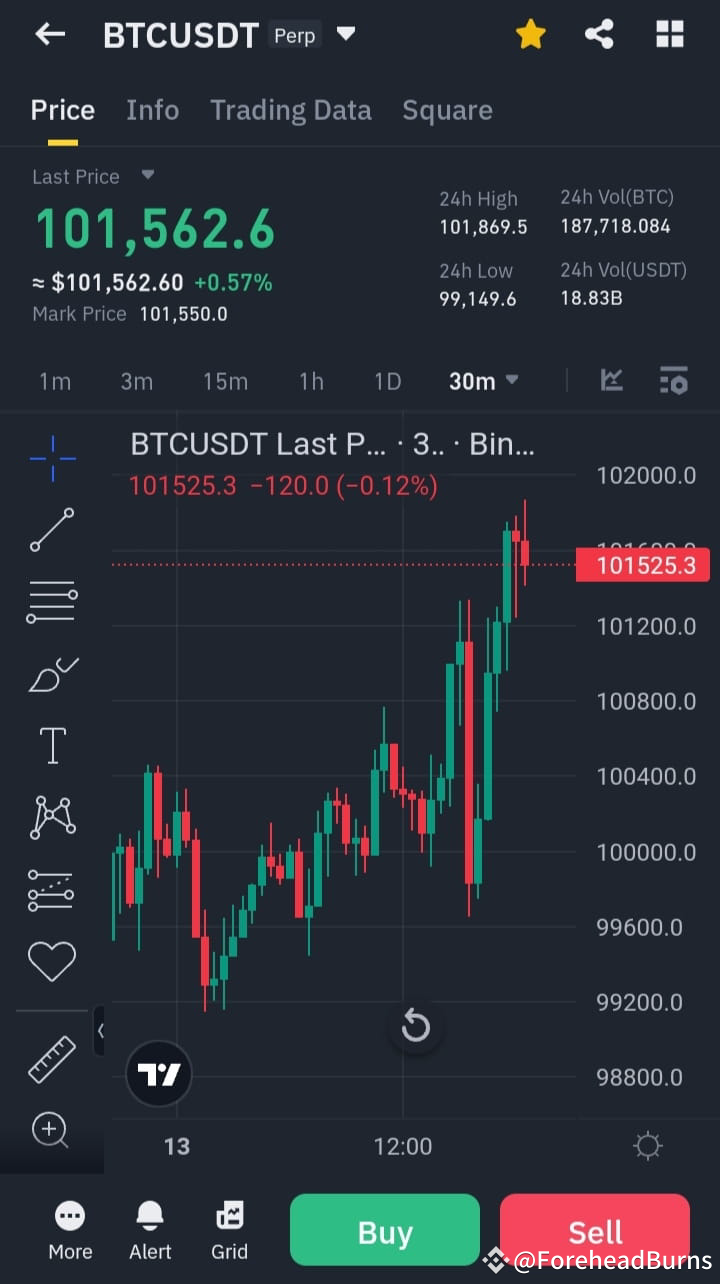Select the 15m timeframe
The height and width of the screenshot is (1284, 720).
[225, 381]
